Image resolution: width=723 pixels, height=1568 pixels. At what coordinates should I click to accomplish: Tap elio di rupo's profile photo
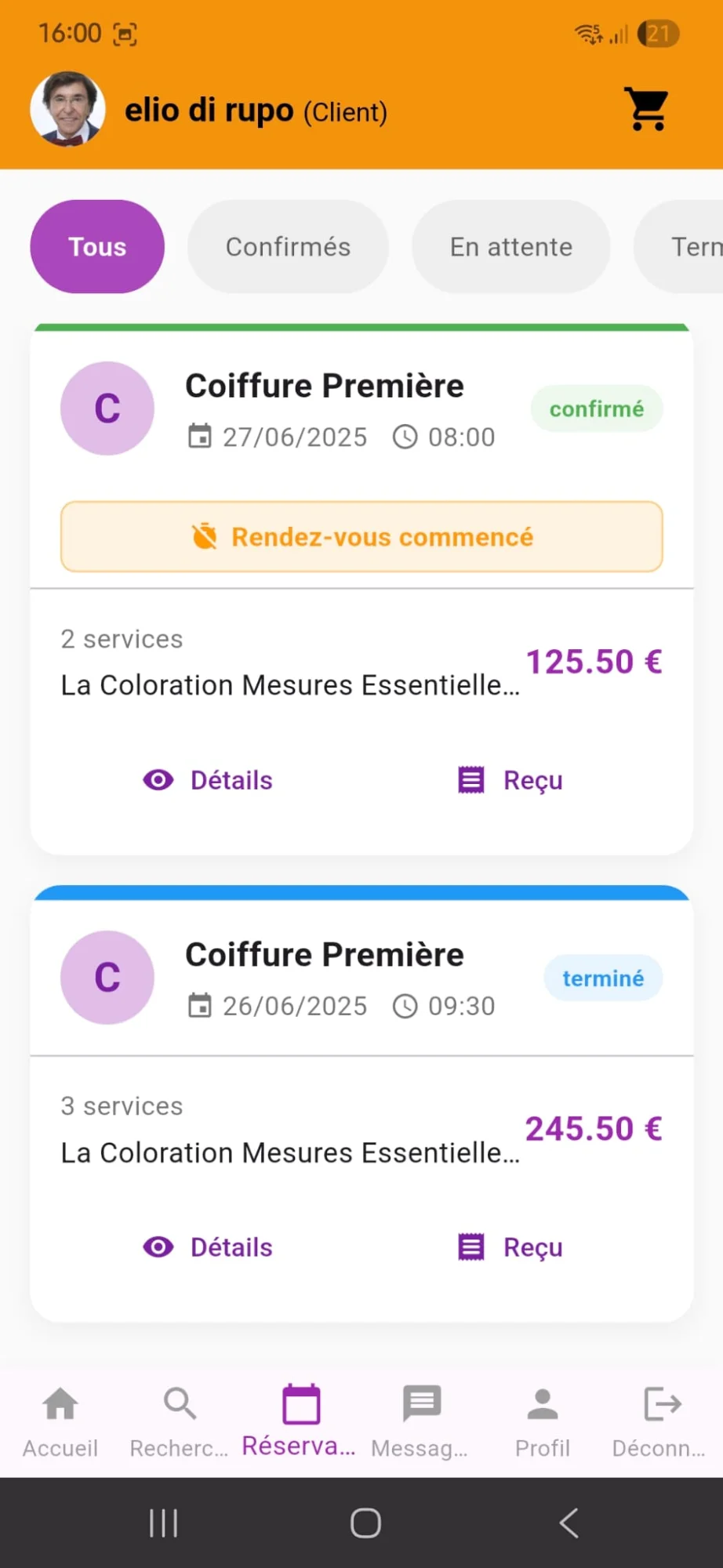coord(68,109)
